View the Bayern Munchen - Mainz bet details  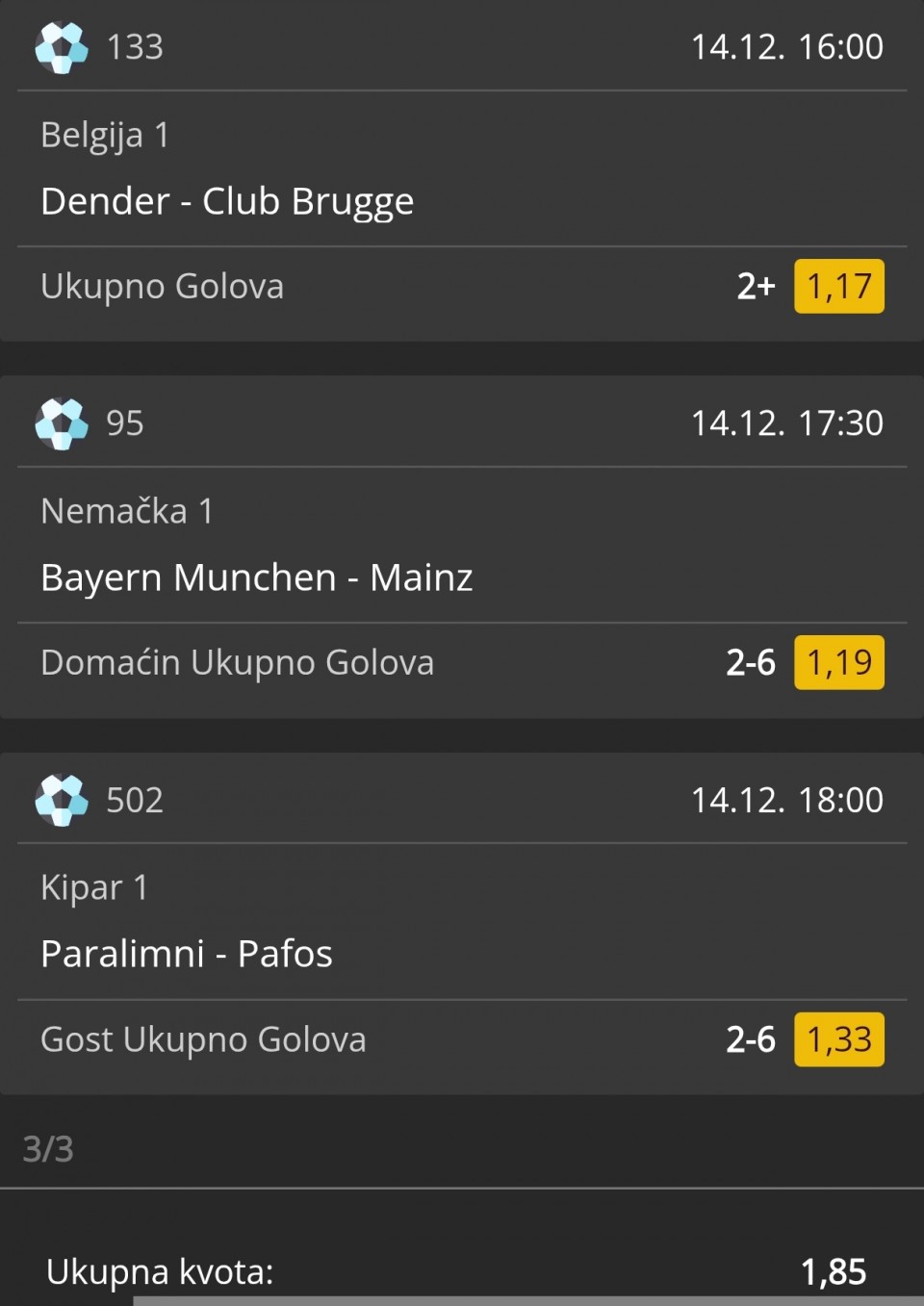click(x=257, y=577)
